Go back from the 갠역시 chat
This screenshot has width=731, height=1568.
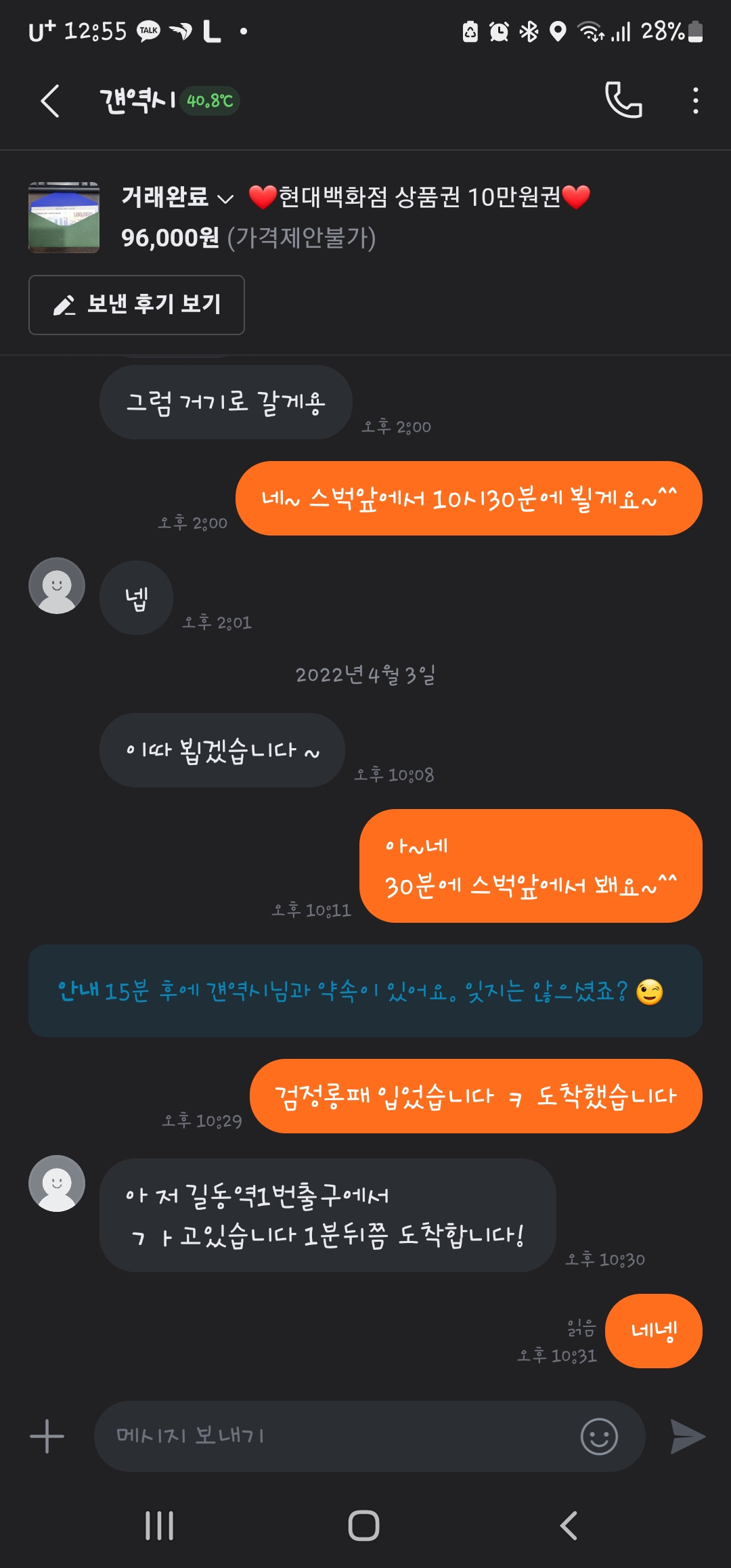(x=50, y=102)
